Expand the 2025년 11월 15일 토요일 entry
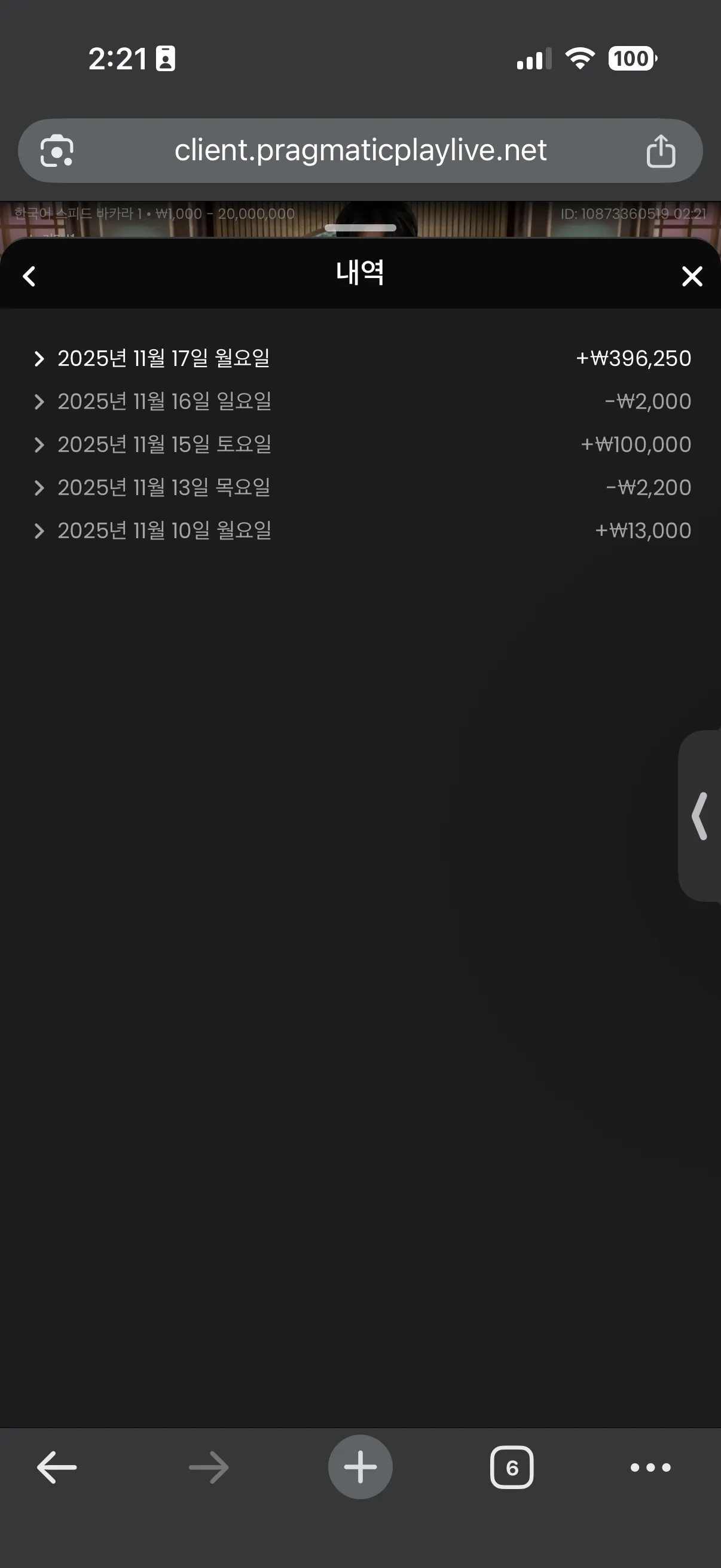The image size is (721, 1568). point(362,445)
